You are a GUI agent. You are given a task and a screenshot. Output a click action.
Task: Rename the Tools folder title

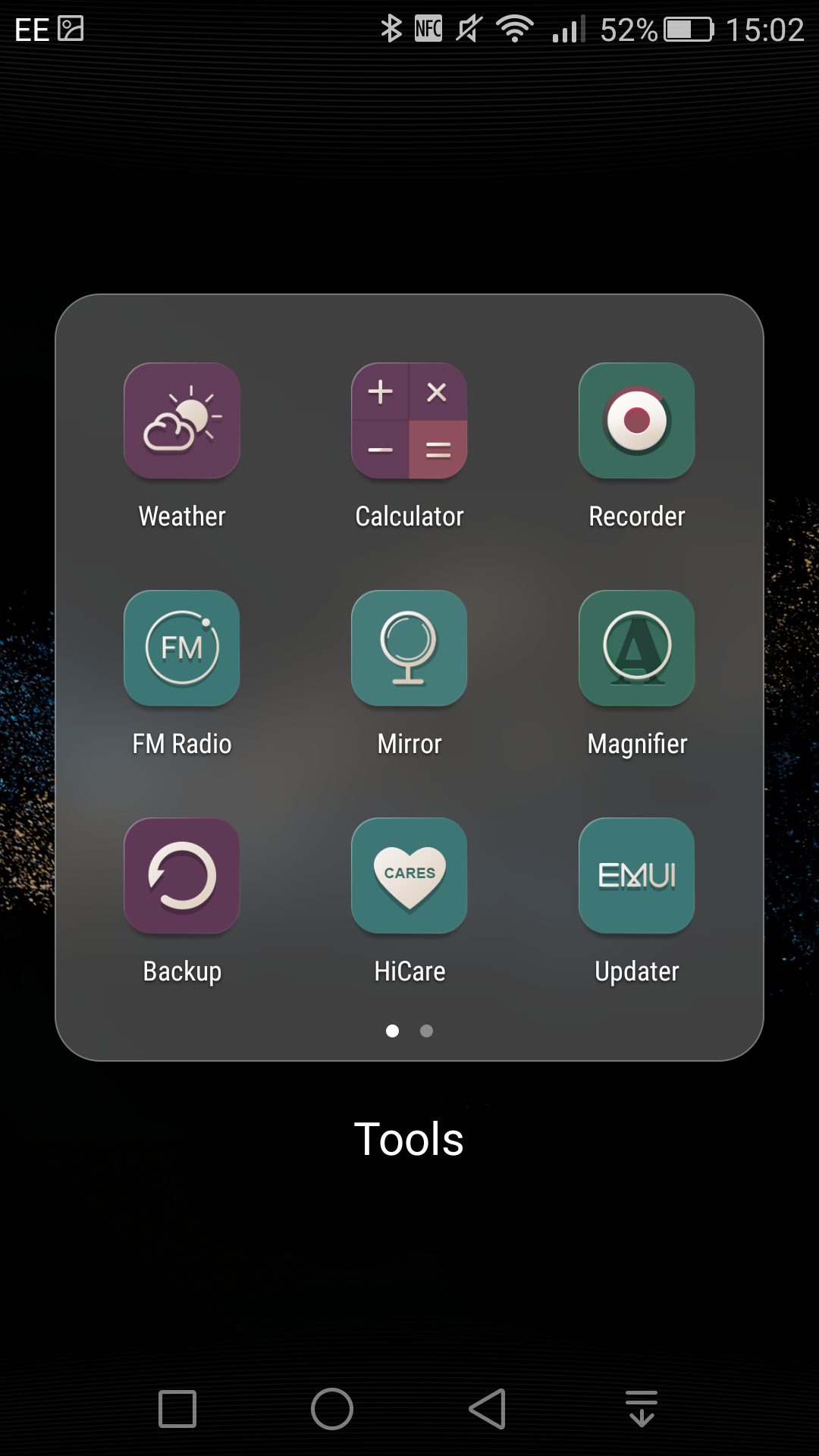(409, 1139)
